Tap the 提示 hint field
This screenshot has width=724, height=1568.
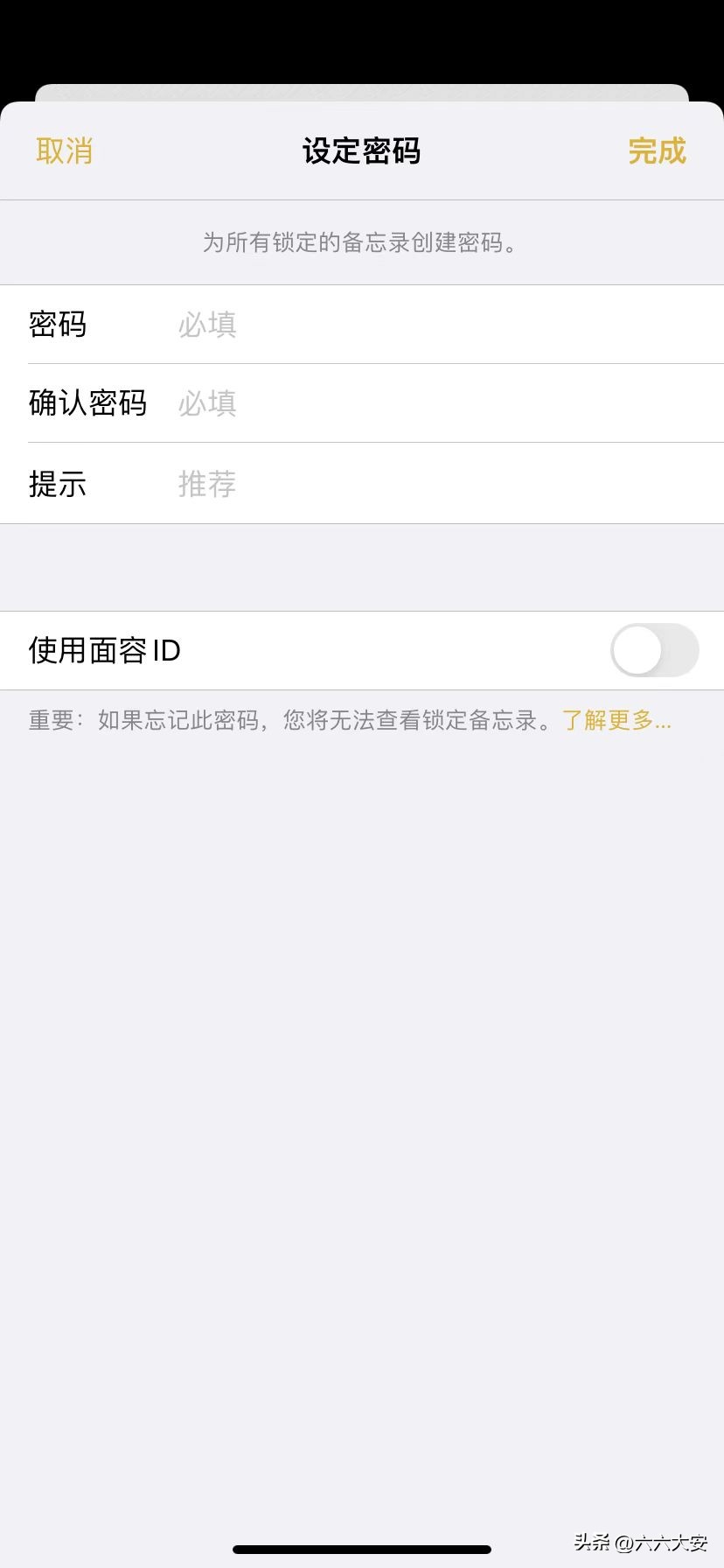[x=437, y=484]
